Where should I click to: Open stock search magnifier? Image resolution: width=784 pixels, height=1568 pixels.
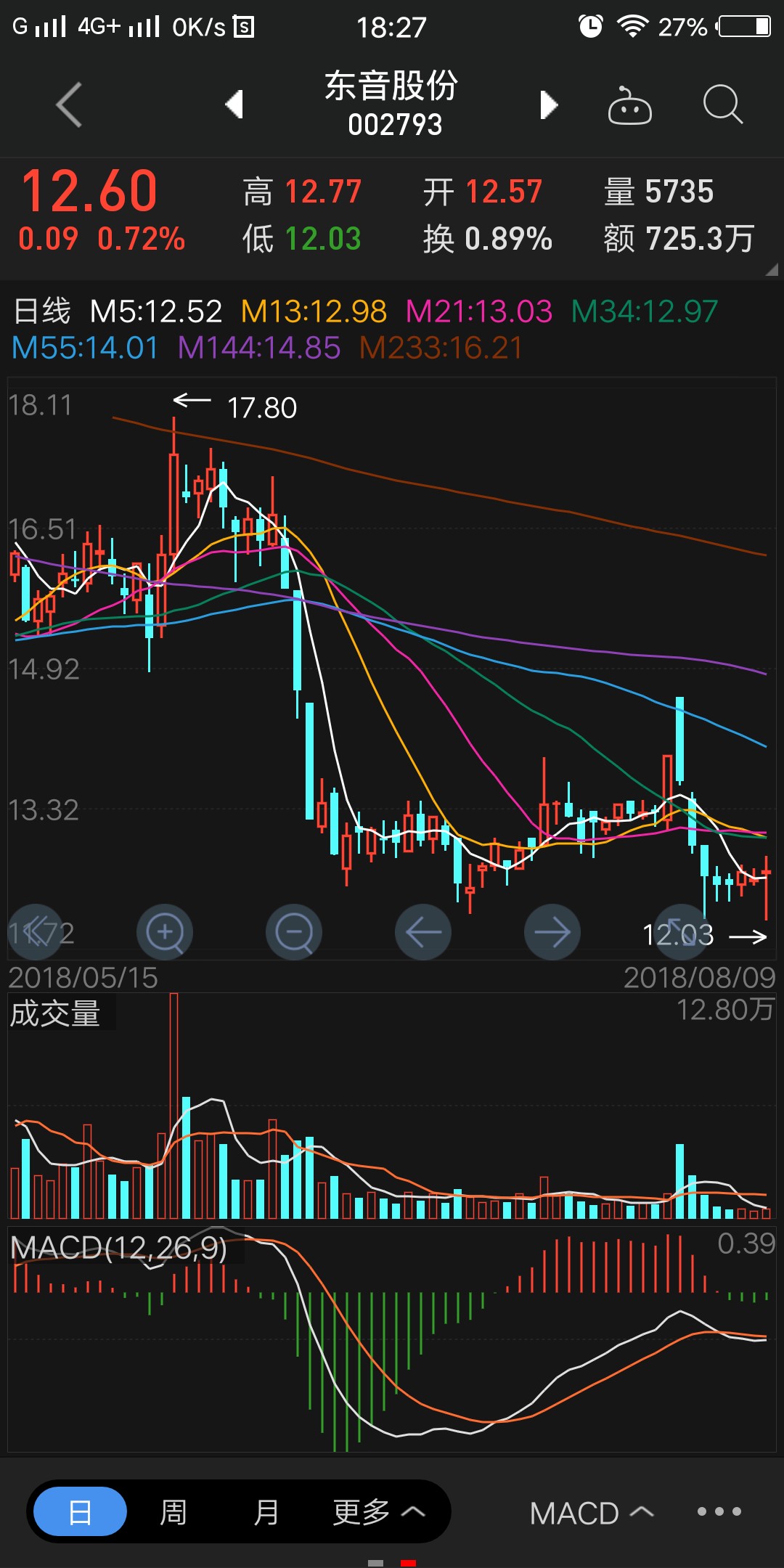tap(722, 105)
